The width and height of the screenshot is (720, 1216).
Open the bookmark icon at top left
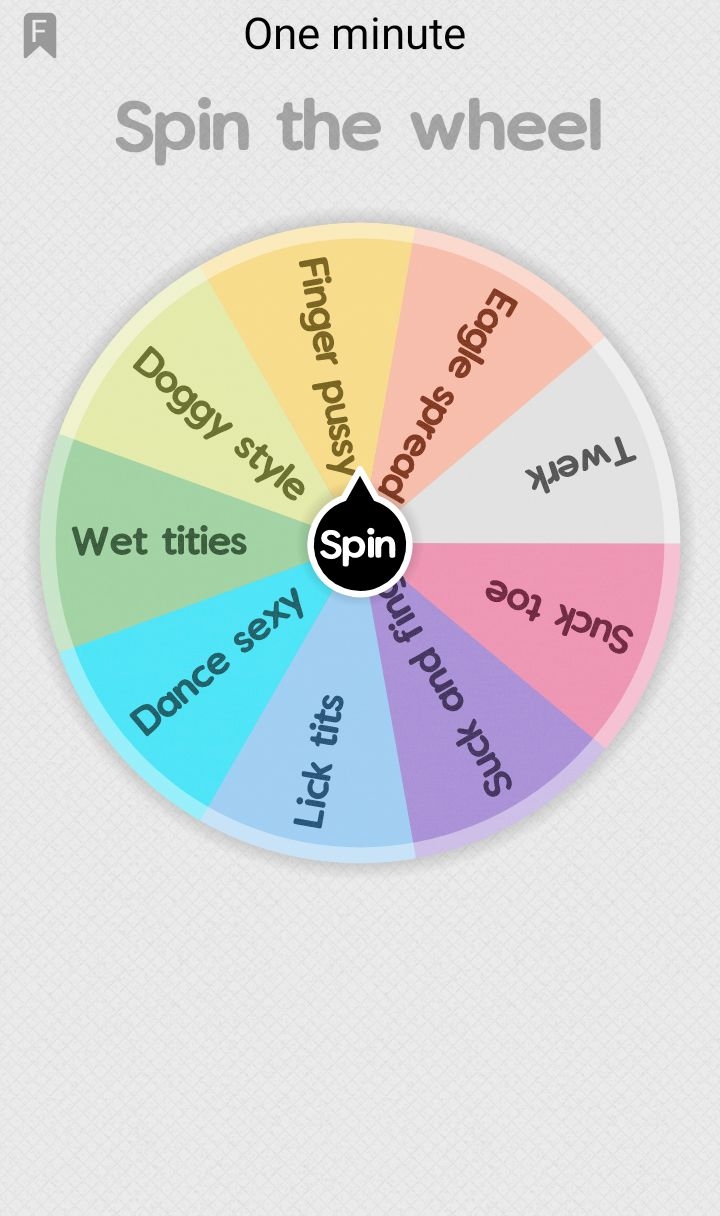pyautogui.click(x=40, y=36)
